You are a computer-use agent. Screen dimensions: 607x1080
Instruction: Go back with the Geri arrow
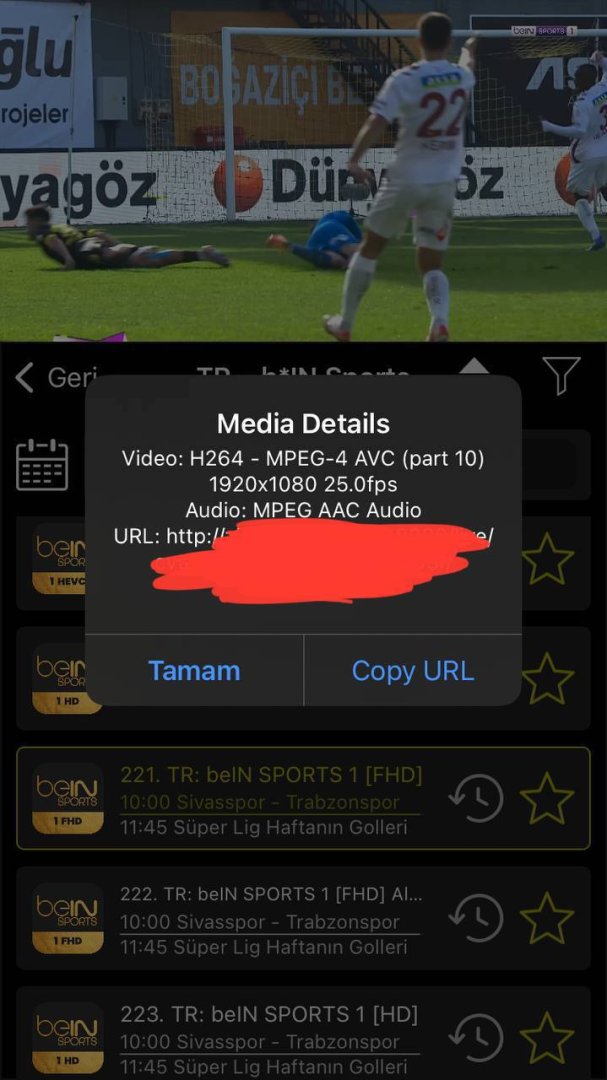pyautogui.click(x=26, y=377)
